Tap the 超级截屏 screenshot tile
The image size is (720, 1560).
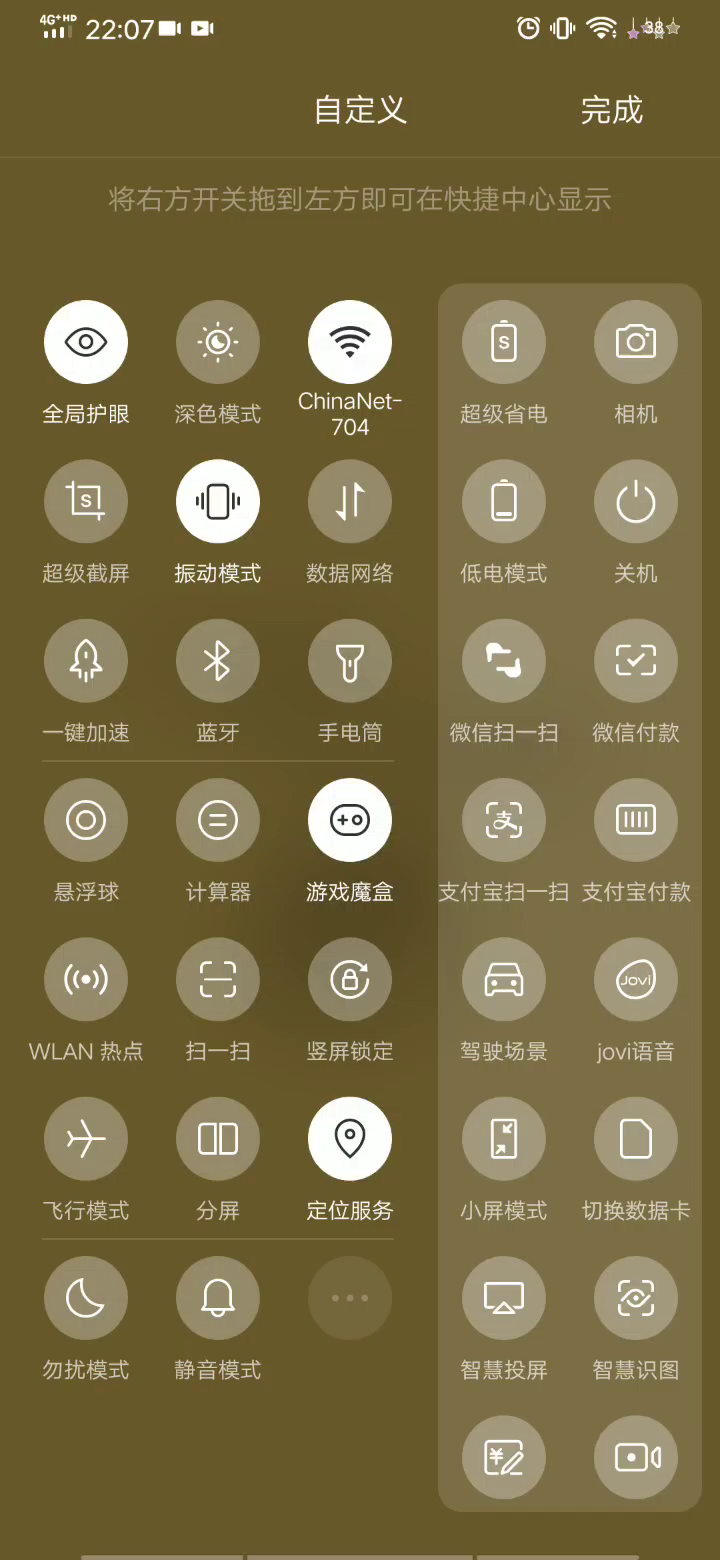[x=86, y=502]
